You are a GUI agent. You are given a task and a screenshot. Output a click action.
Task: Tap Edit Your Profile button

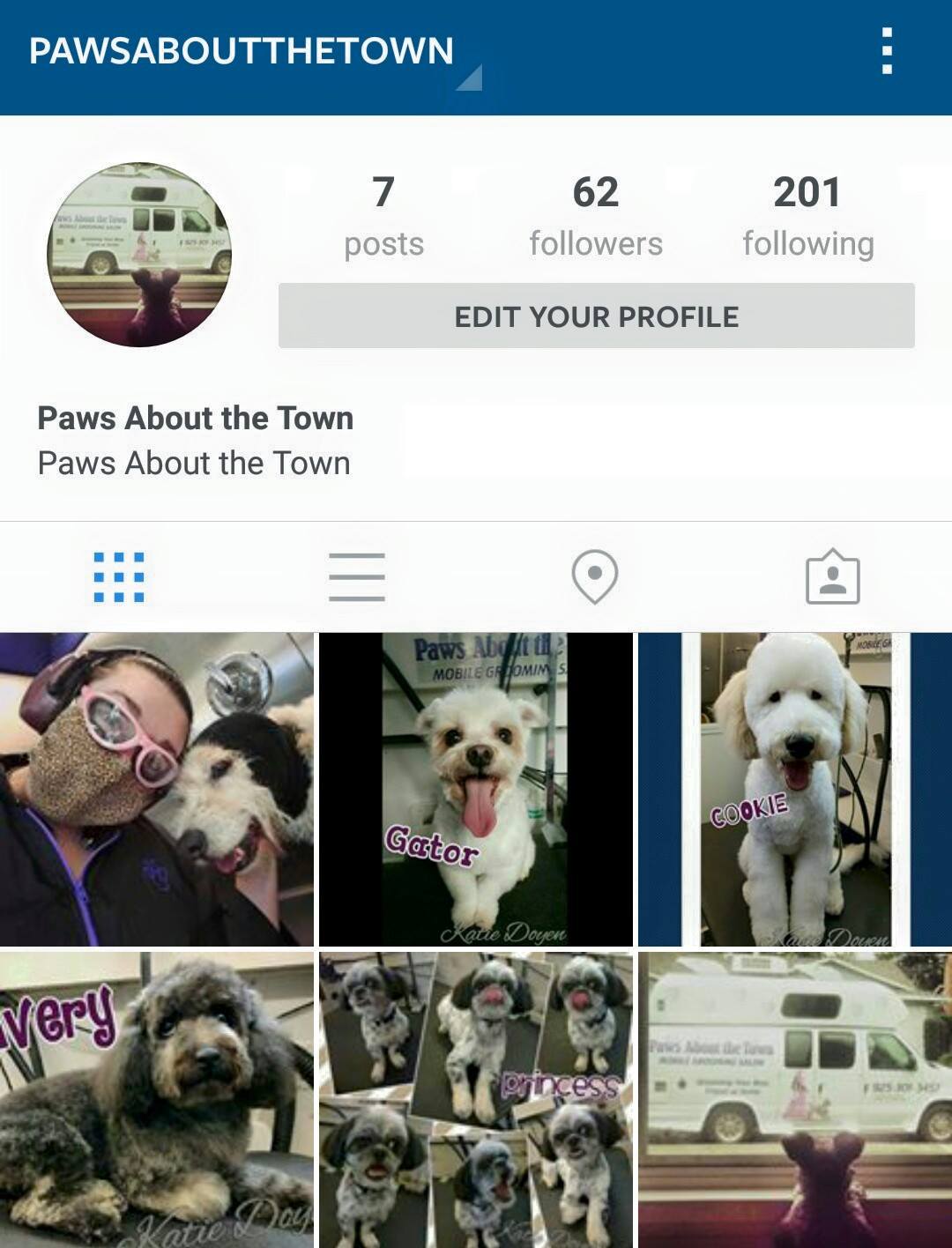[597, 316]
